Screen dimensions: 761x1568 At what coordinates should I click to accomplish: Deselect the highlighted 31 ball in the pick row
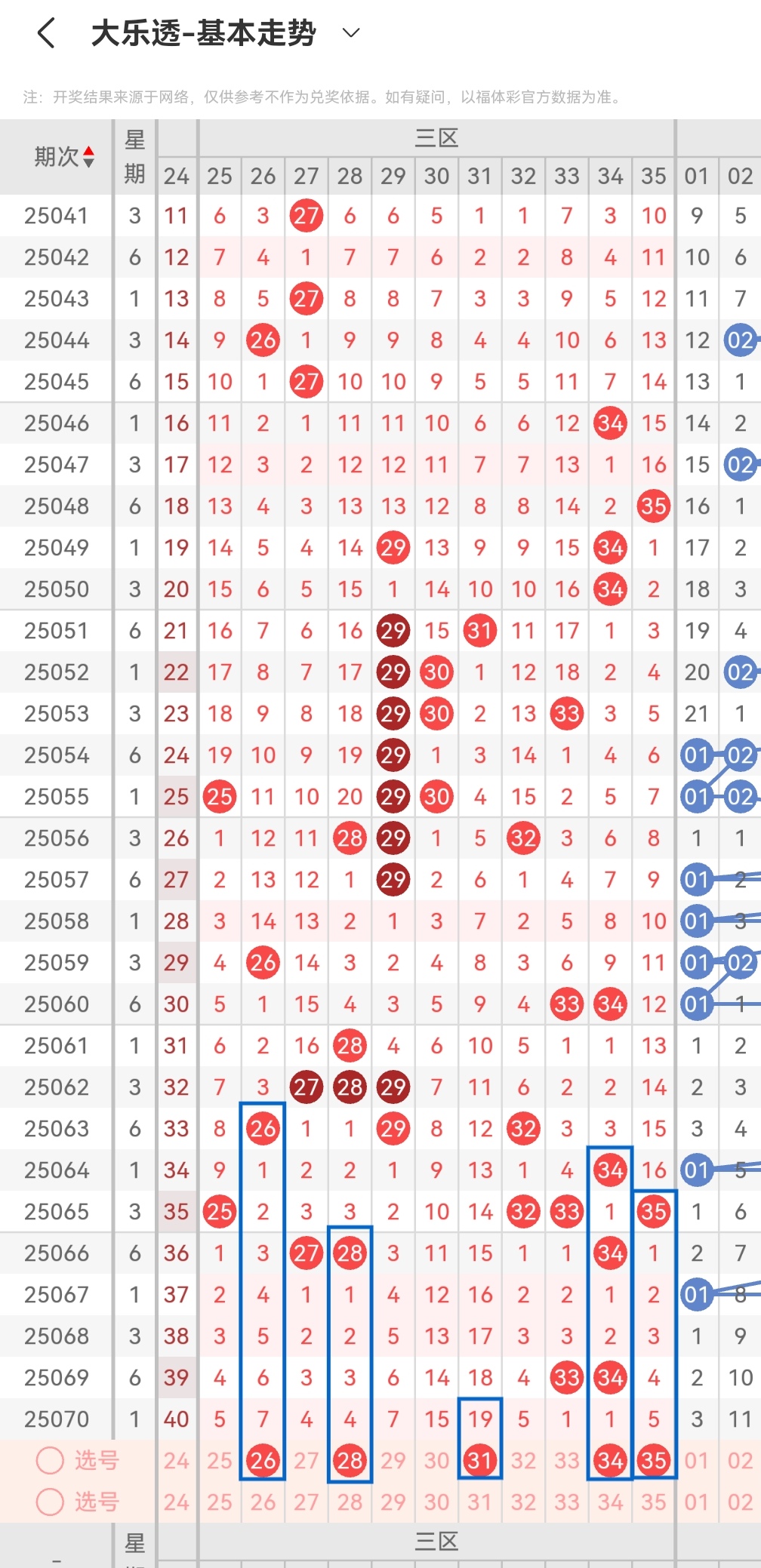click(480, 1460)
